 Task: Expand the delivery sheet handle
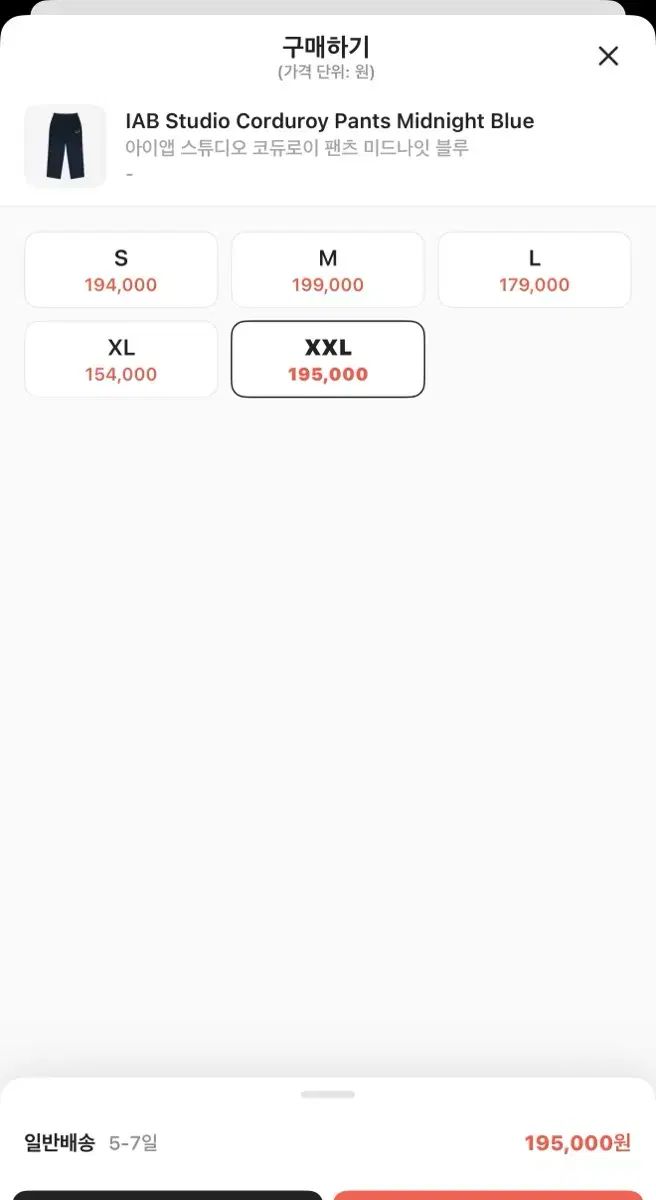click(x=328, y=1094)
